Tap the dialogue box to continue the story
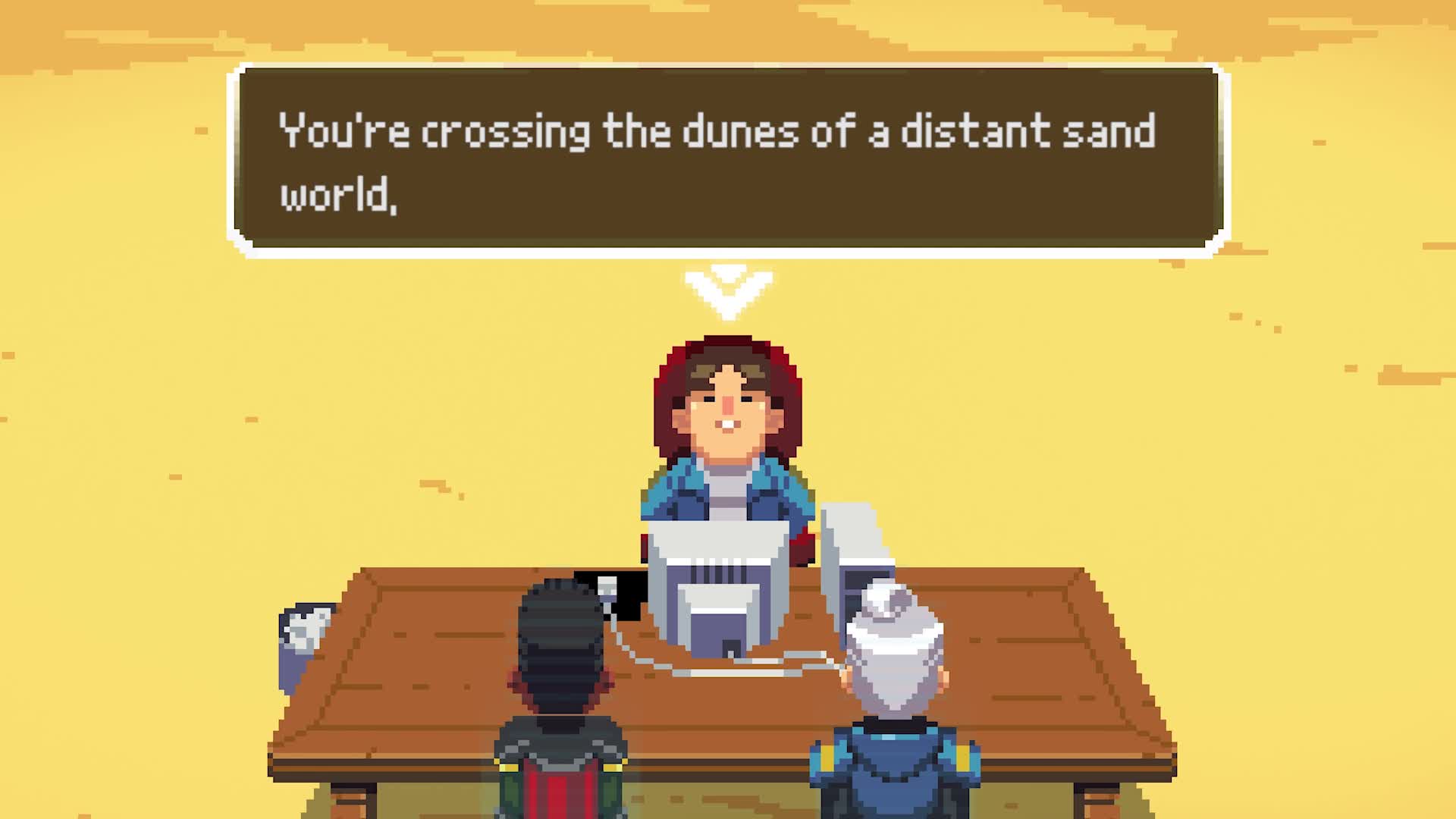Viewport: 1456px width, 819px height. tap(728, 159)
